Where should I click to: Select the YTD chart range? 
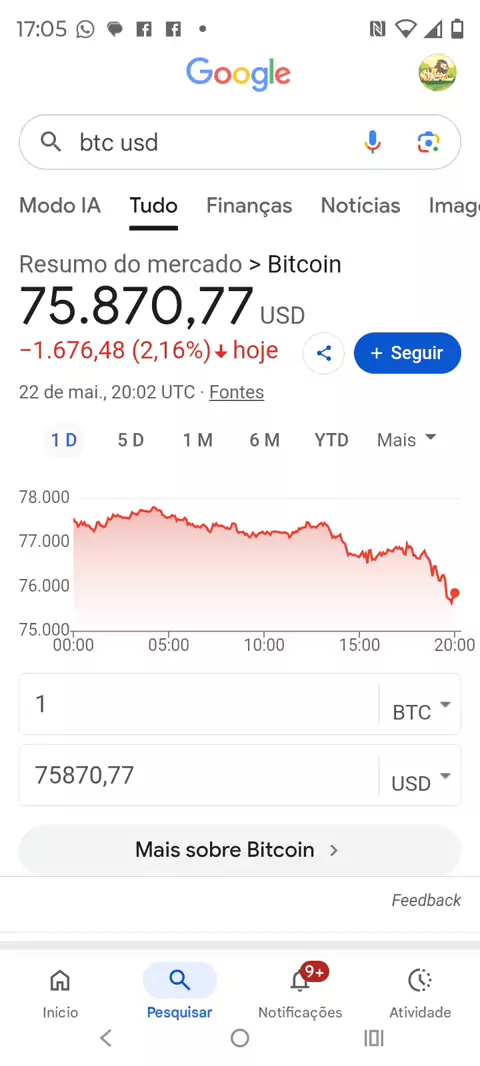331,440
